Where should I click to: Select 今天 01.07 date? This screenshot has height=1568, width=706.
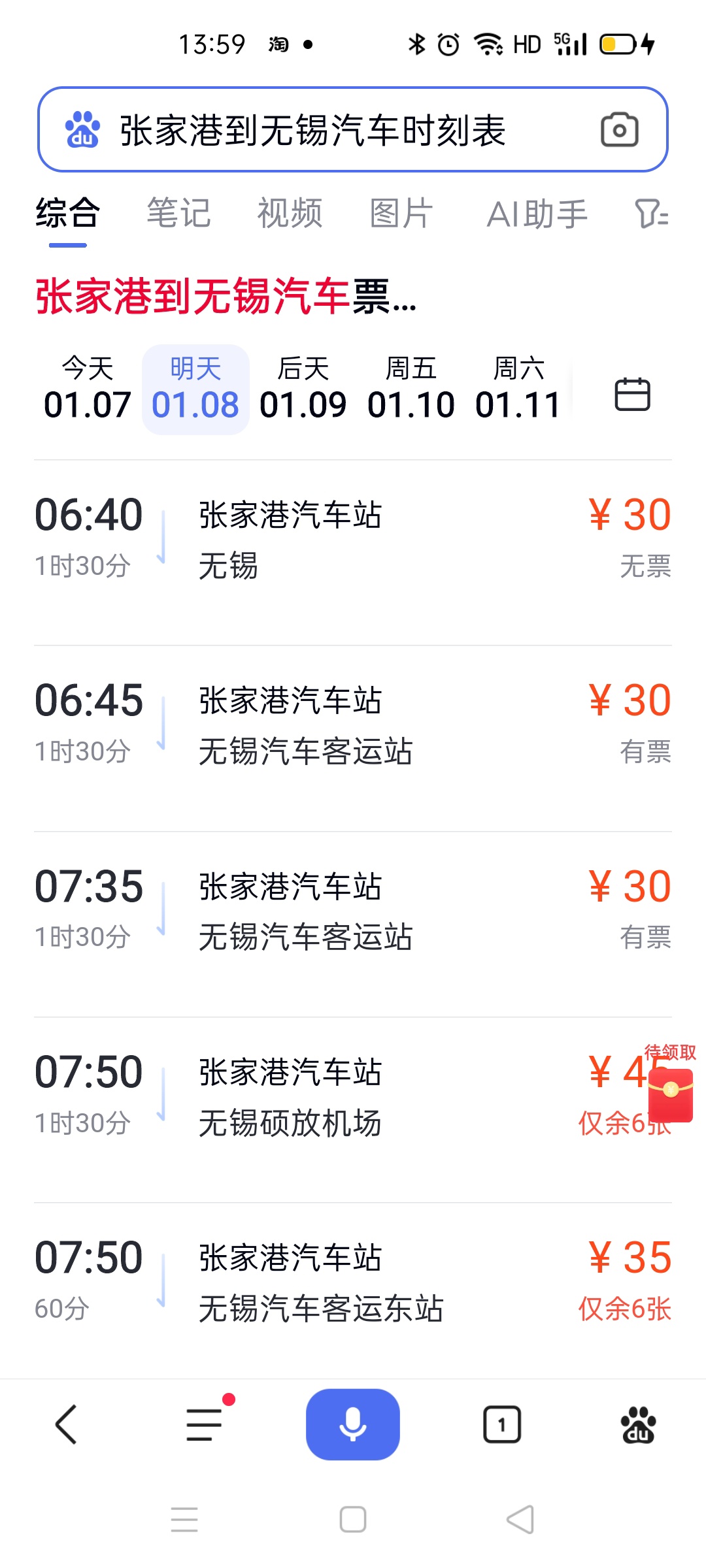pos(88,389)
